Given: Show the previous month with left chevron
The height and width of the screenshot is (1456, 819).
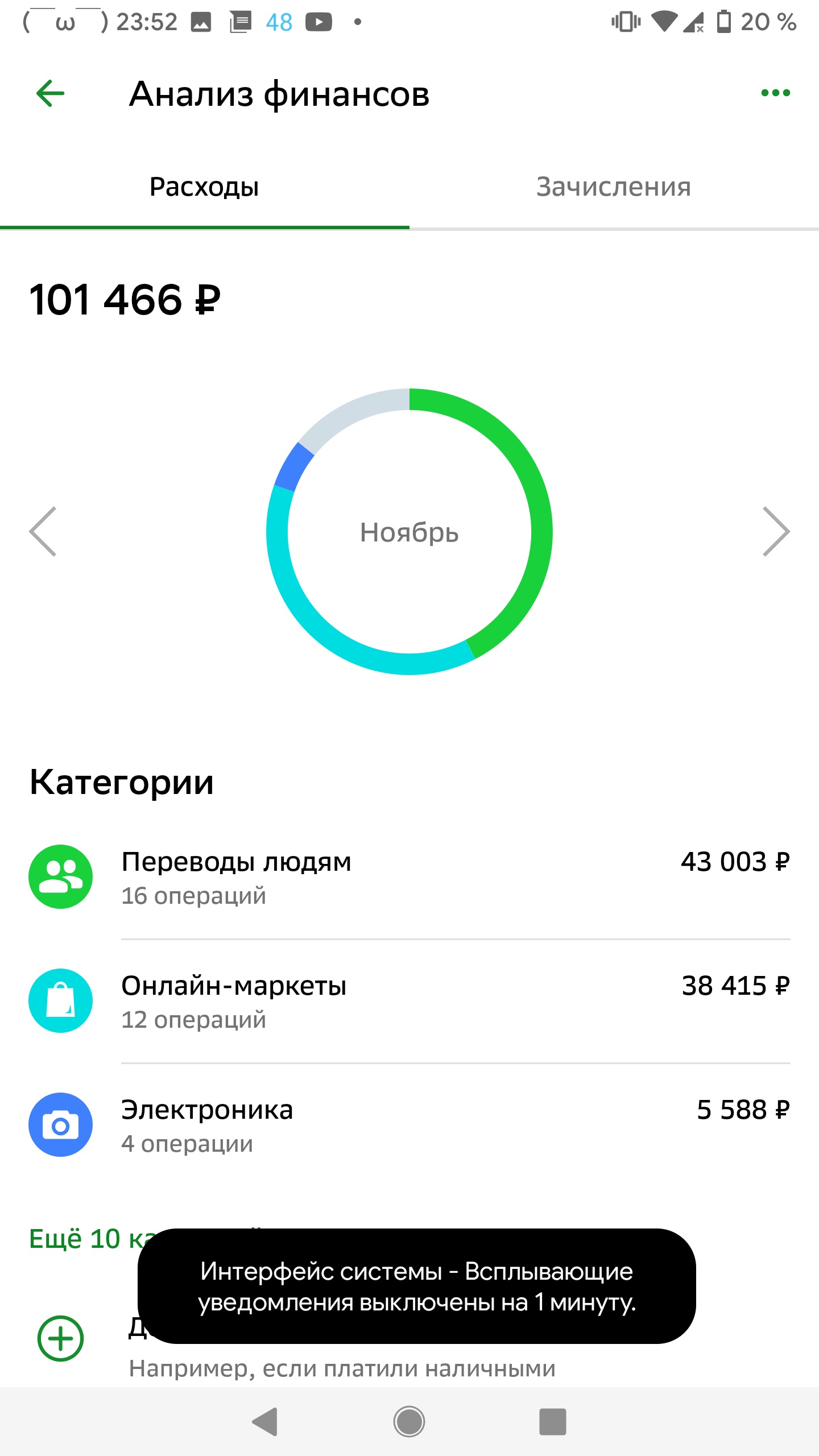Looking at the screenshot, I should pos(43,531).
